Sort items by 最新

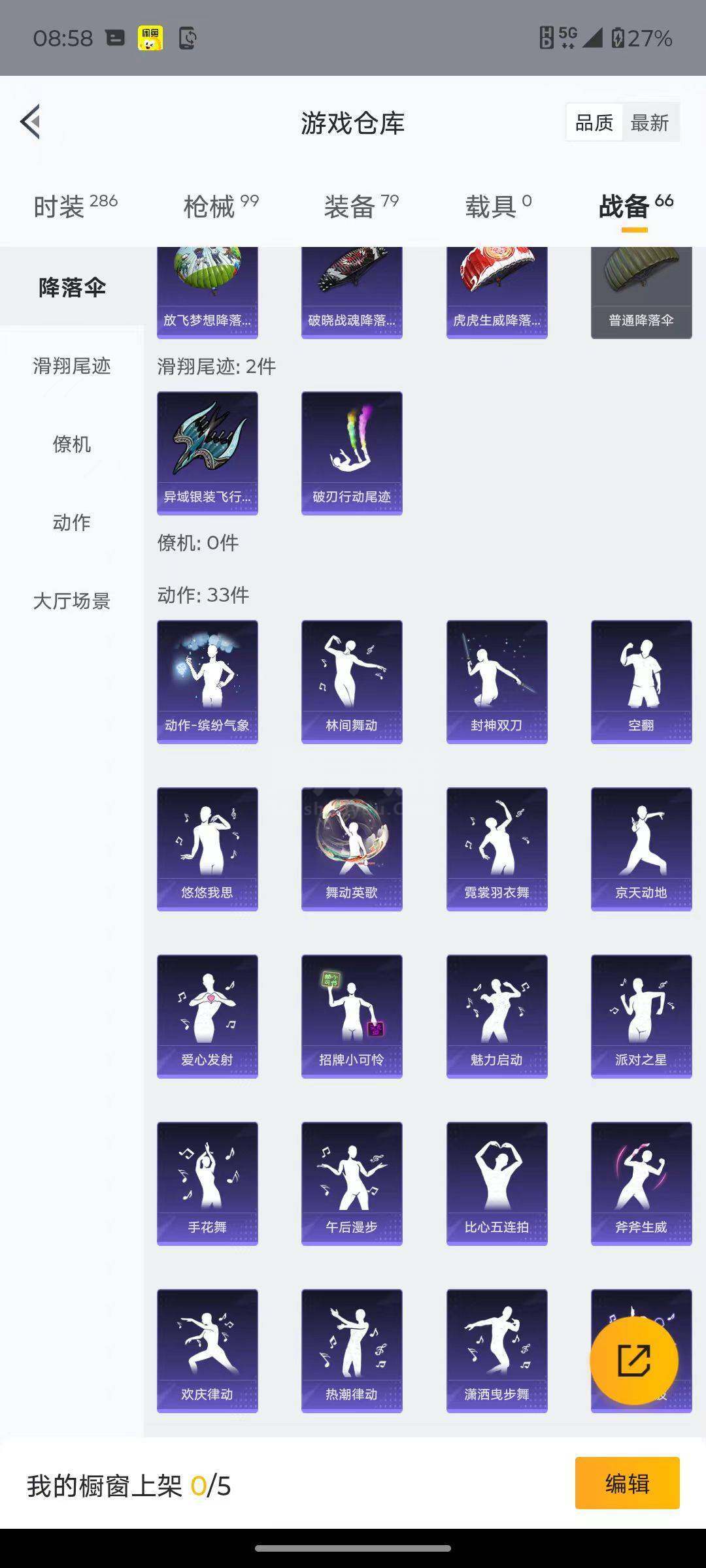(650, 123)
